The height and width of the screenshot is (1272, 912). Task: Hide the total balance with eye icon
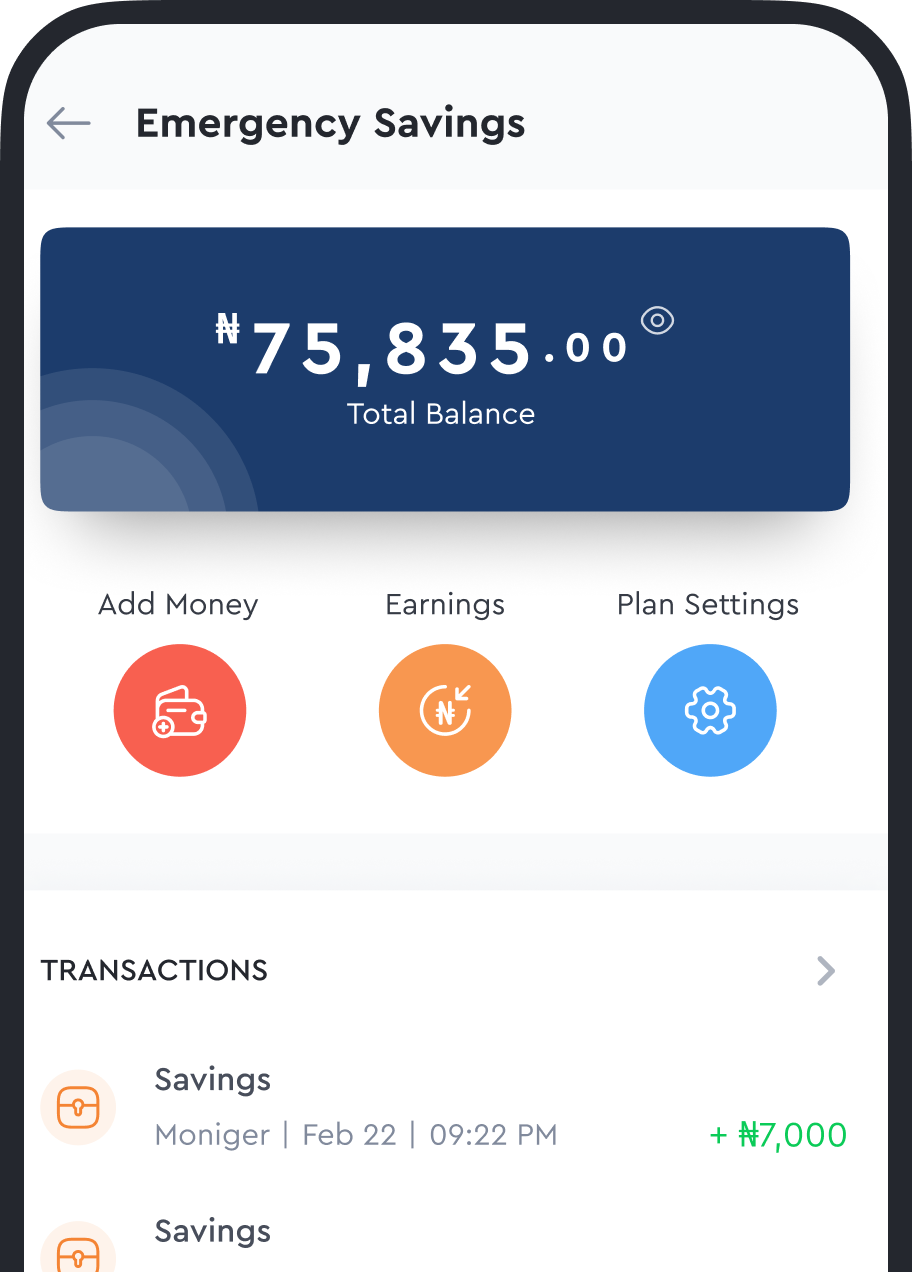coord(657,321)
